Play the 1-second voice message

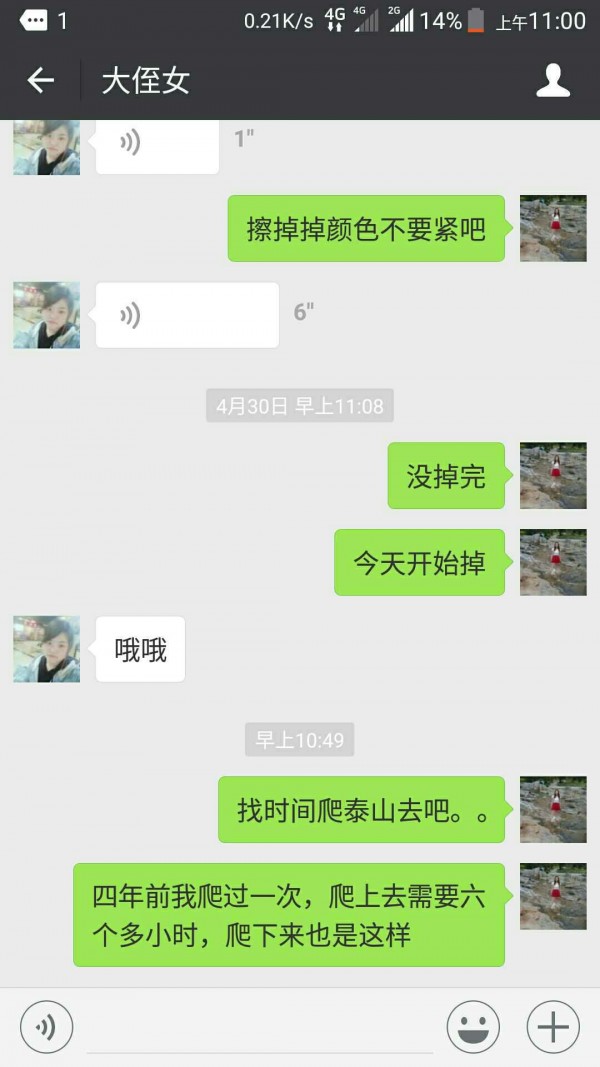coord(157,143)
